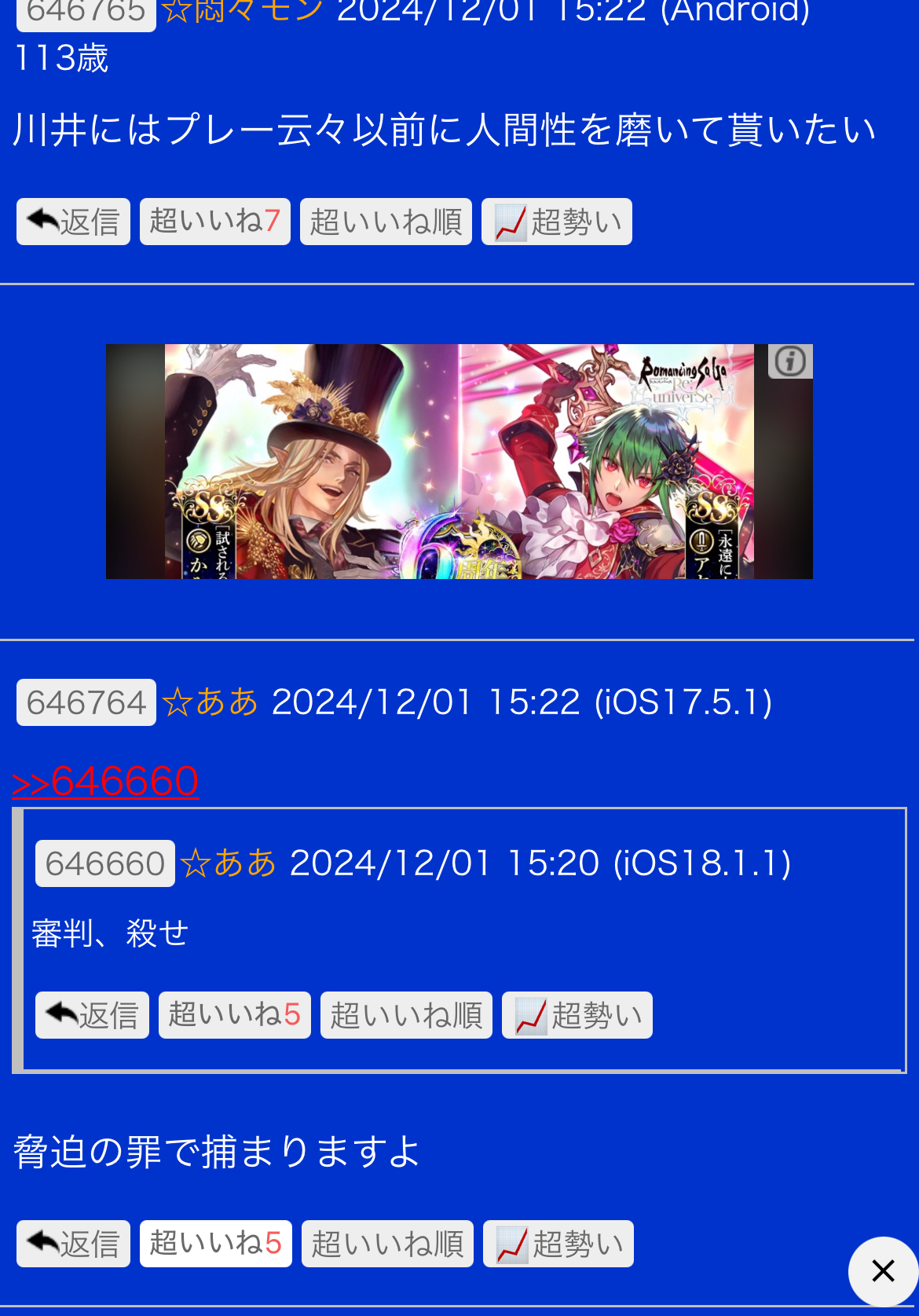Dismiss the floating close button
The image size is (919, 1316).
point(883,1270)
